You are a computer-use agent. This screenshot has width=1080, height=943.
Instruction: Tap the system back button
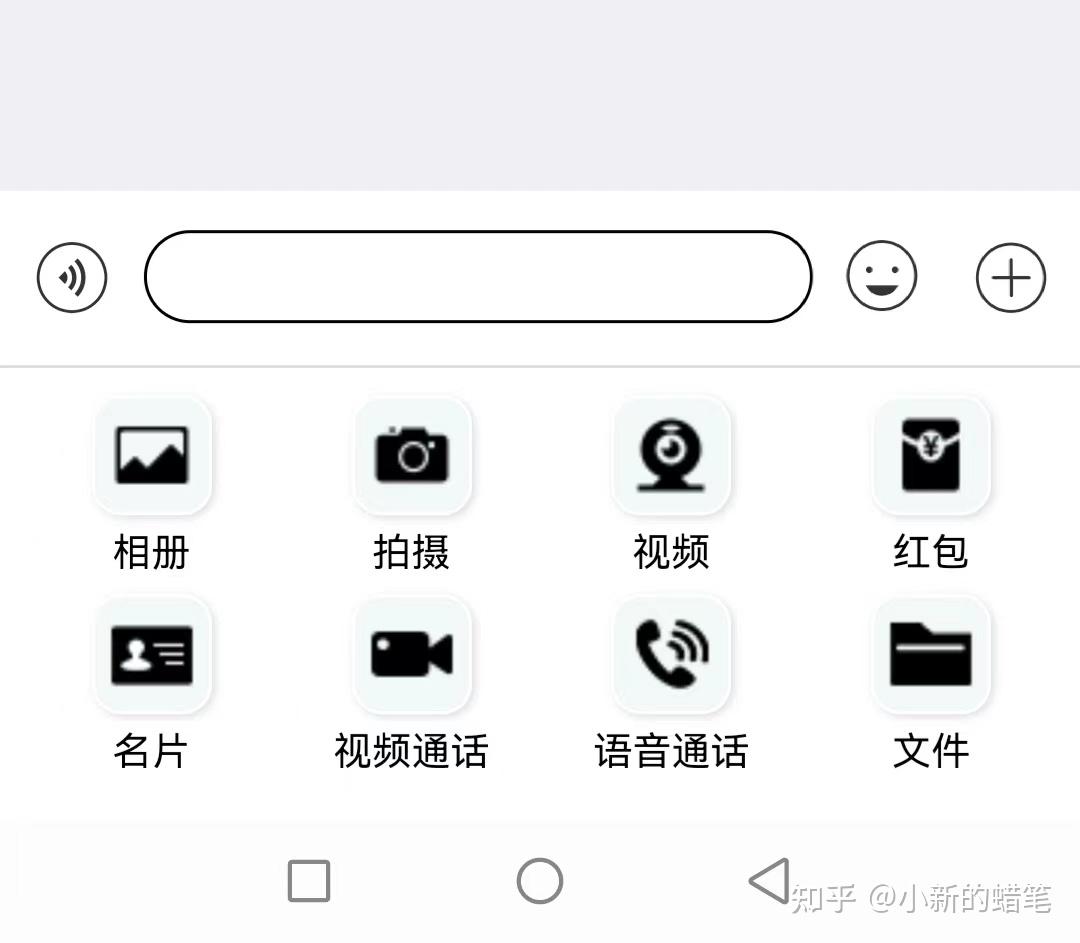pyautogui.click(x=769, y=881)
